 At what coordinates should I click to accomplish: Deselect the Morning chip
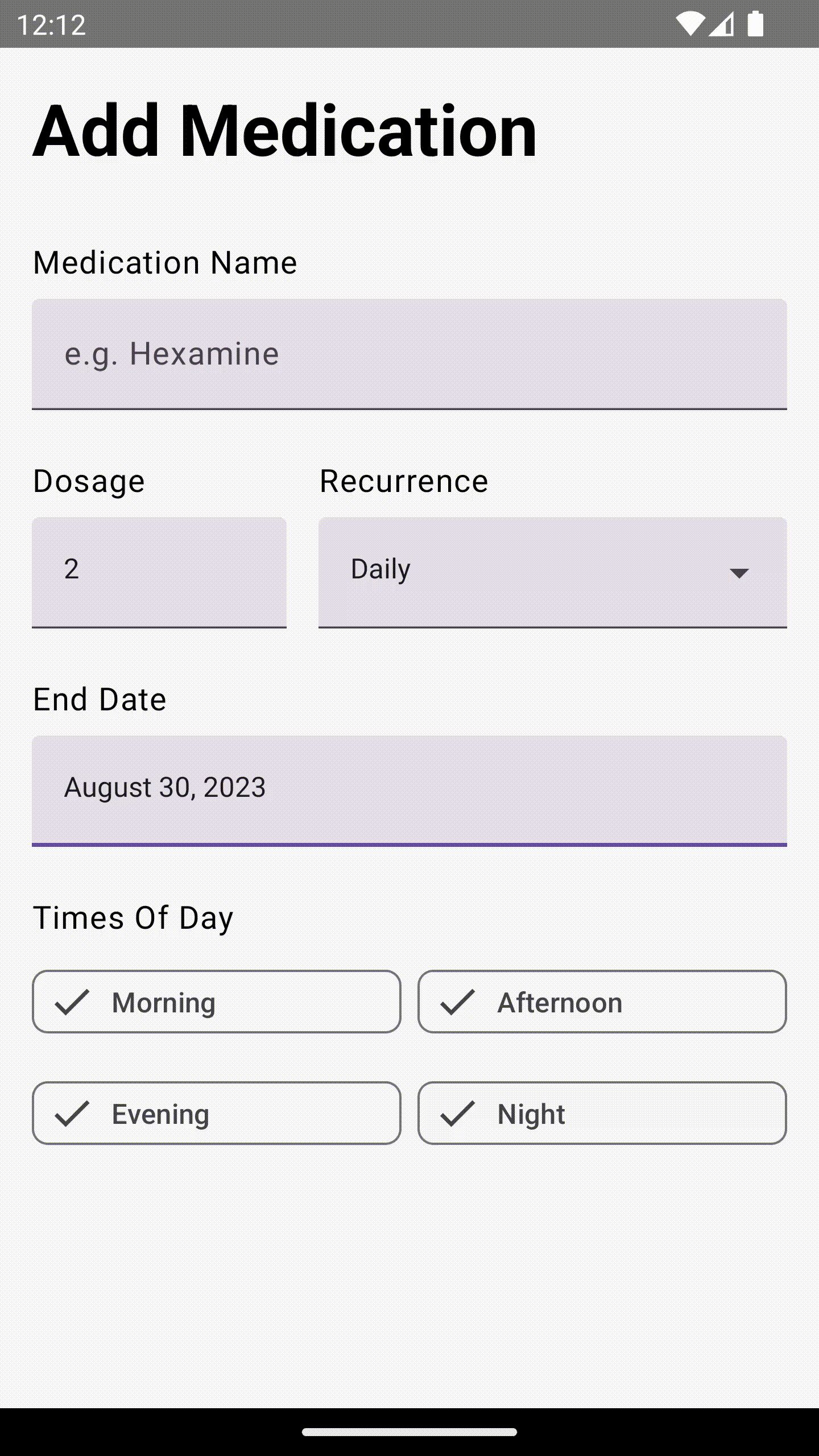(217, 1002)
